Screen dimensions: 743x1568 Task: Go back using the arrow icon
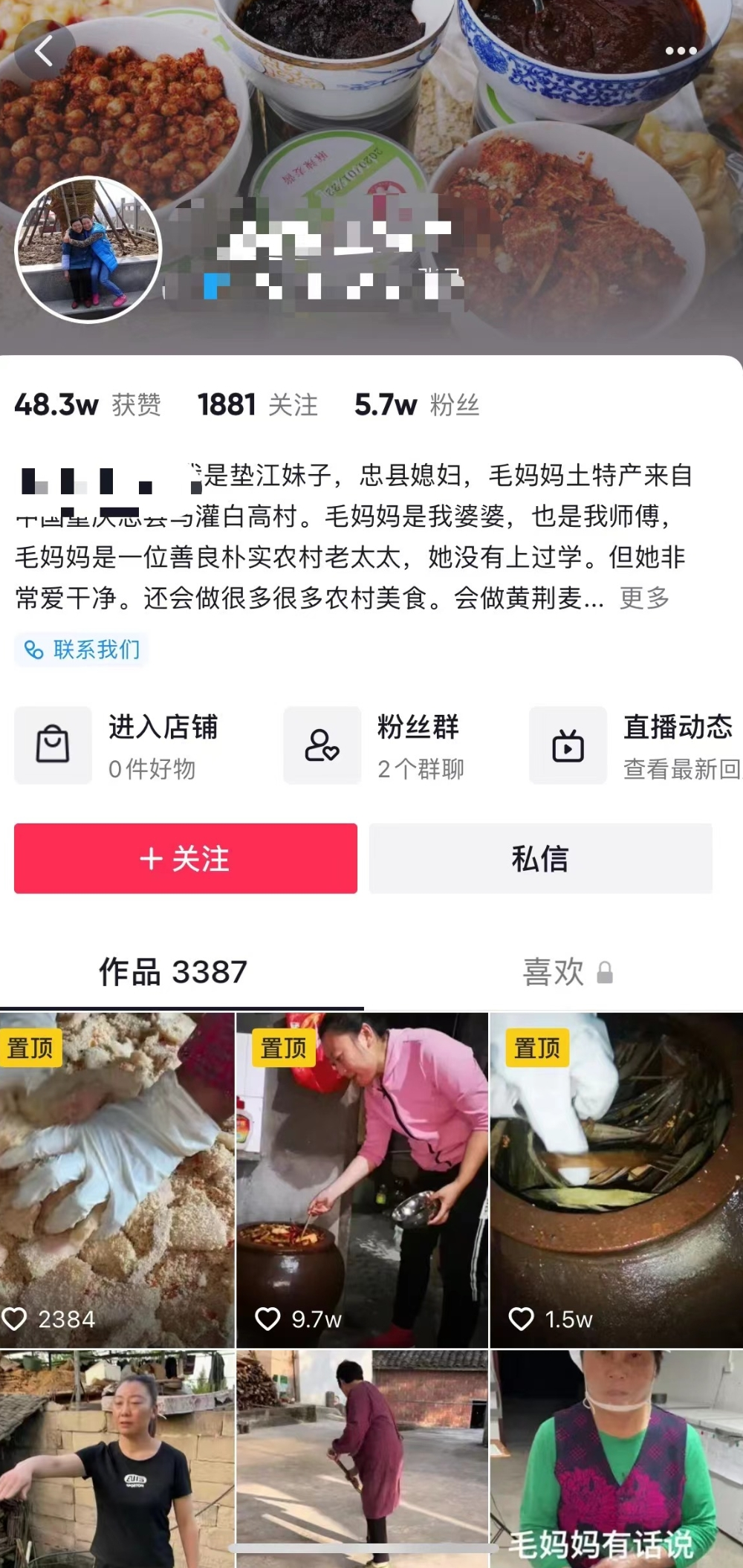click(x=44, y=51)
